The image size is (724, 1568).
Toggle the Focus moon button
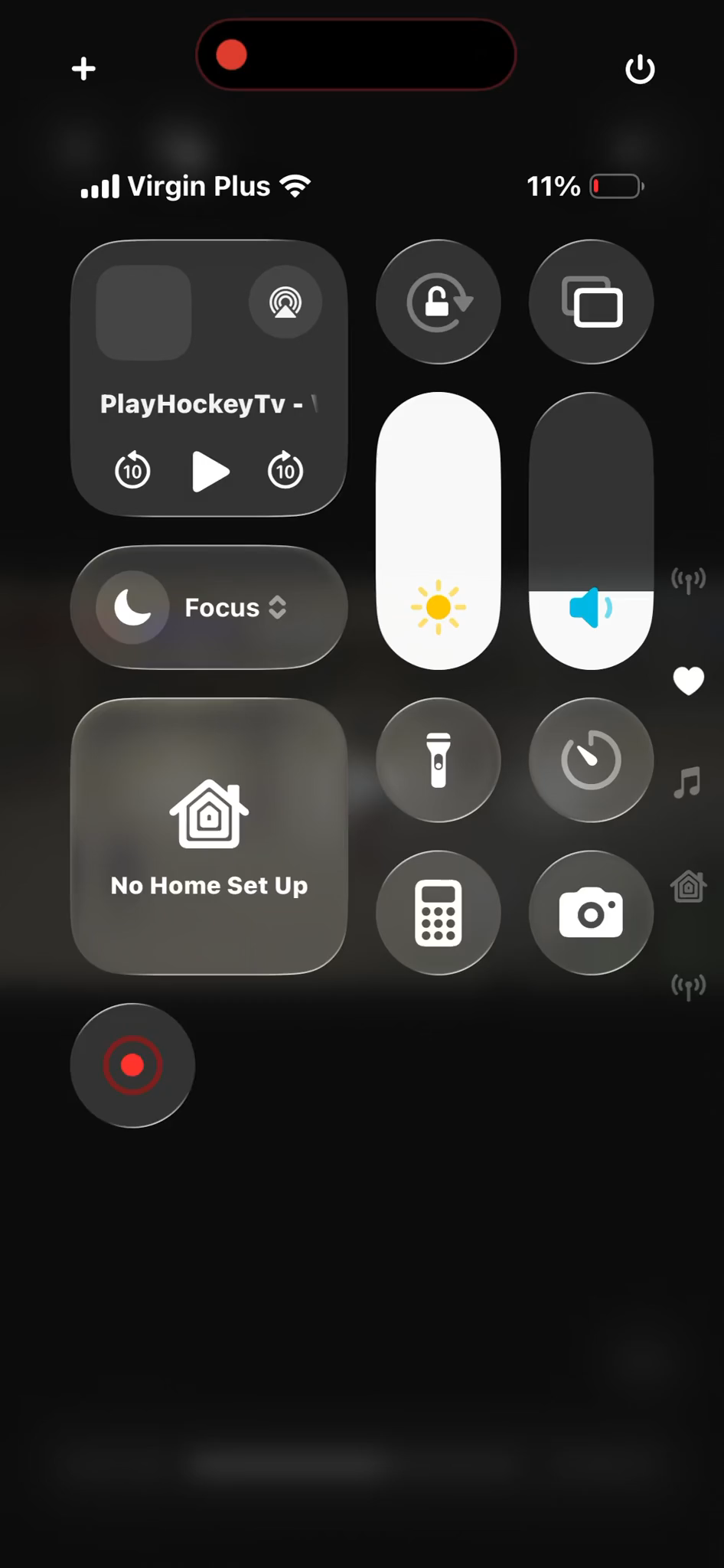pyautogui.click(x=132, y=608)
